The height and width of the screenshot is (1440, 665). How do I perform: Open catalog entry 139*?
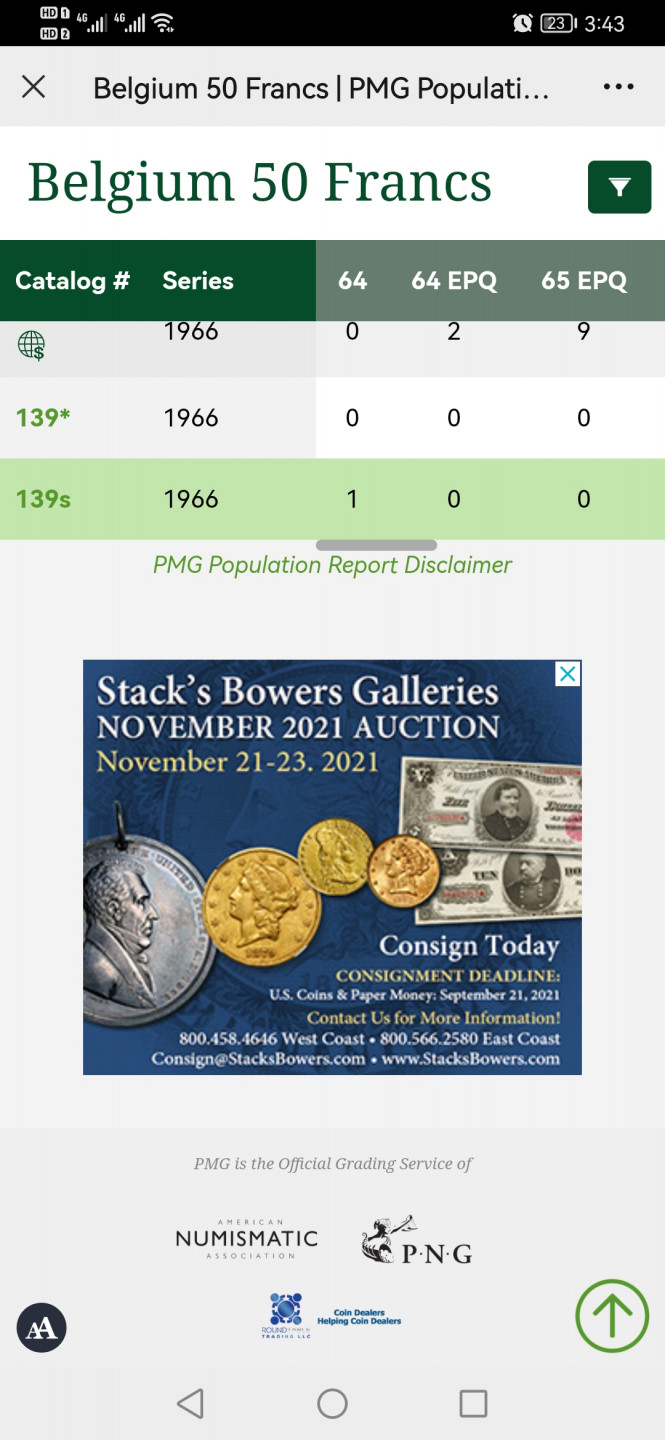43,417
